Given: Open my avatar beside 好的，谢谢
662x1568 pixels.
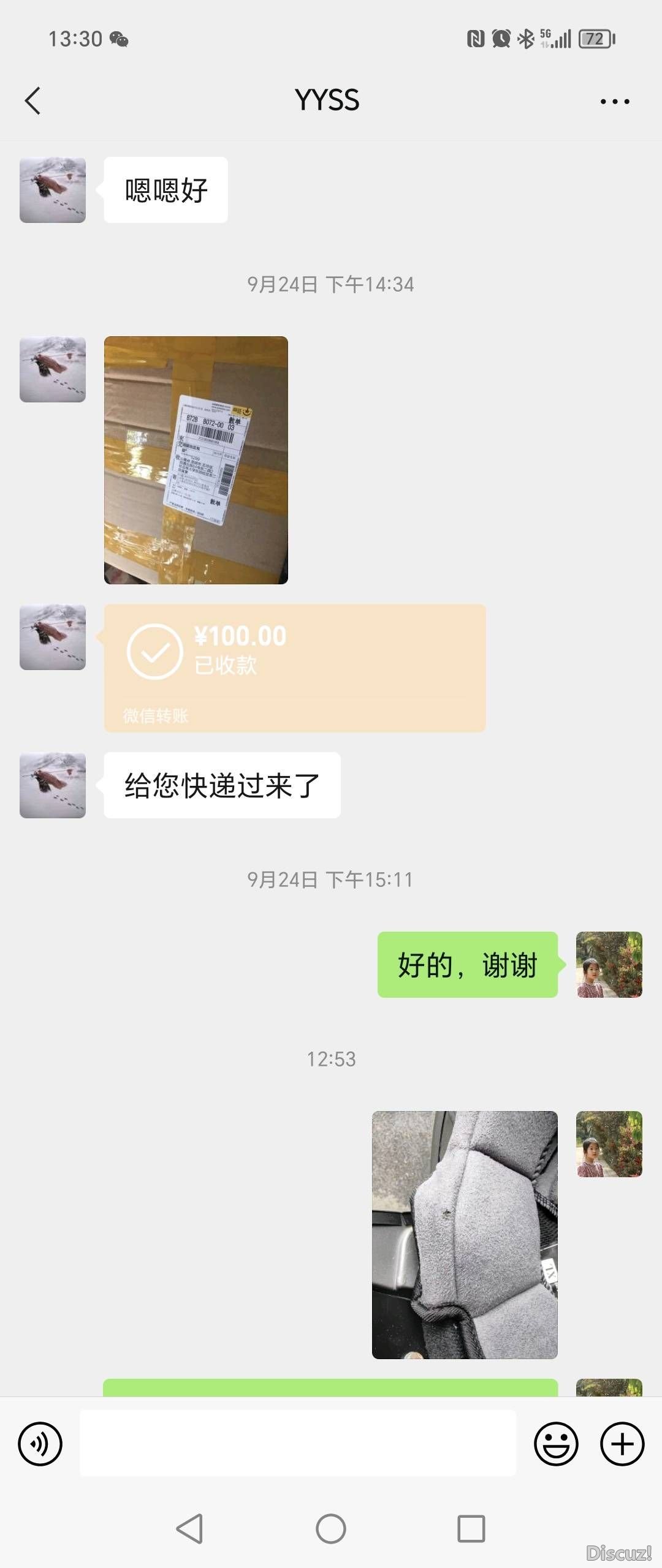Looking at the screenshot, I should click(609, 965).
